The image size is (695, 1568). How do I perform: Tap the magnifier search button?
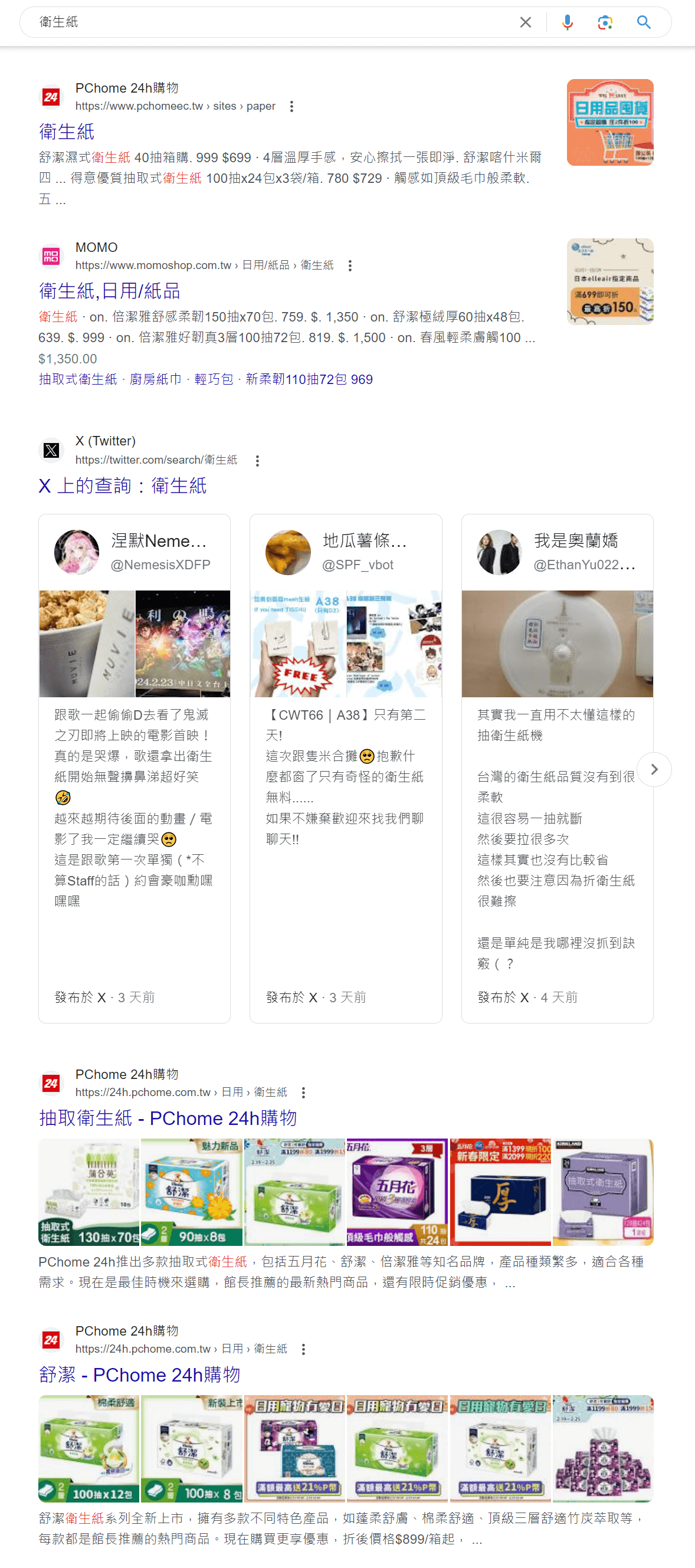pyautogui.click(x=643, y=22)
